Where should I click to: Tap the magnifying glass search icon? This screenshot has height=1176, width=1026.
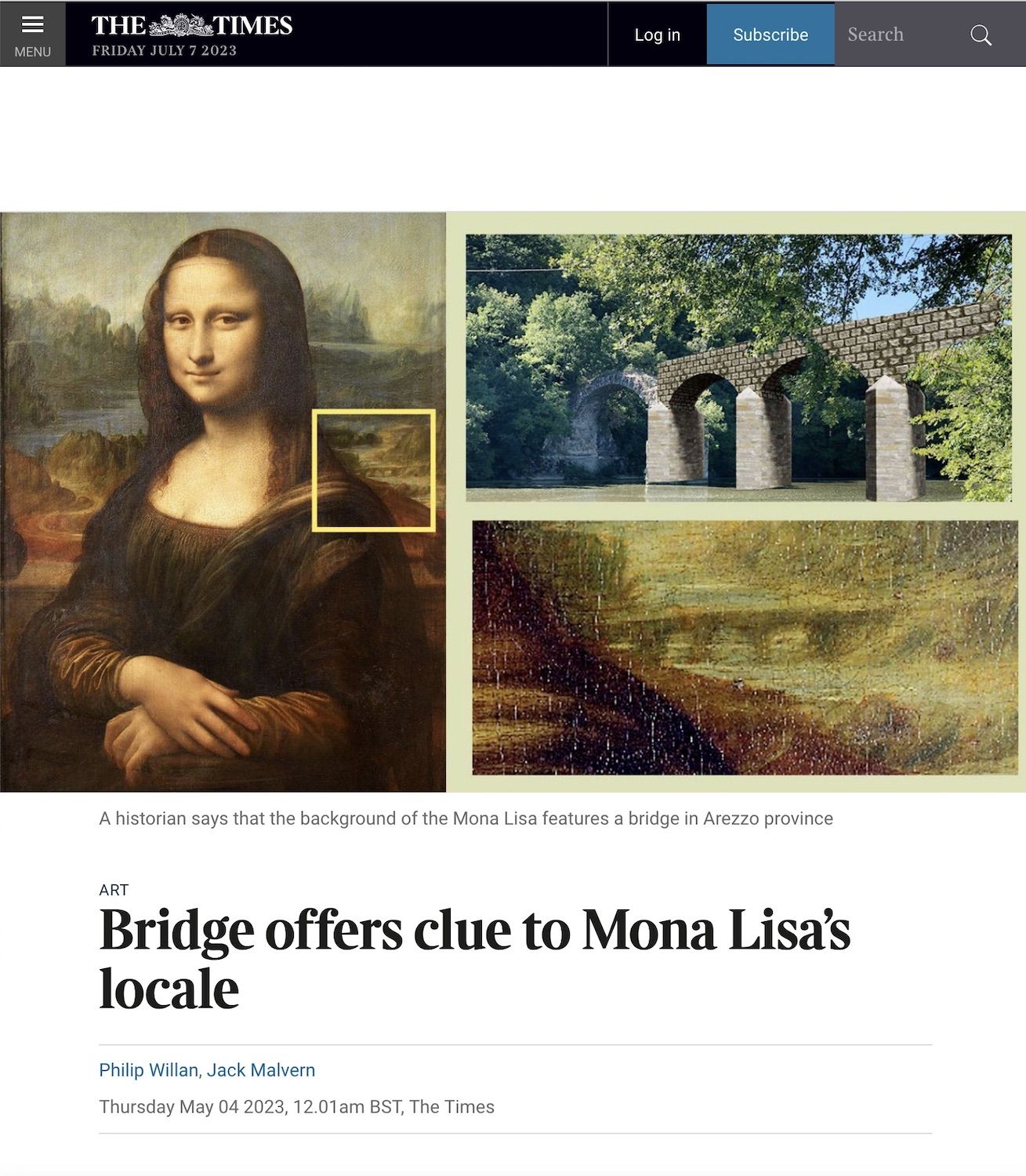[x=981, y=35]
